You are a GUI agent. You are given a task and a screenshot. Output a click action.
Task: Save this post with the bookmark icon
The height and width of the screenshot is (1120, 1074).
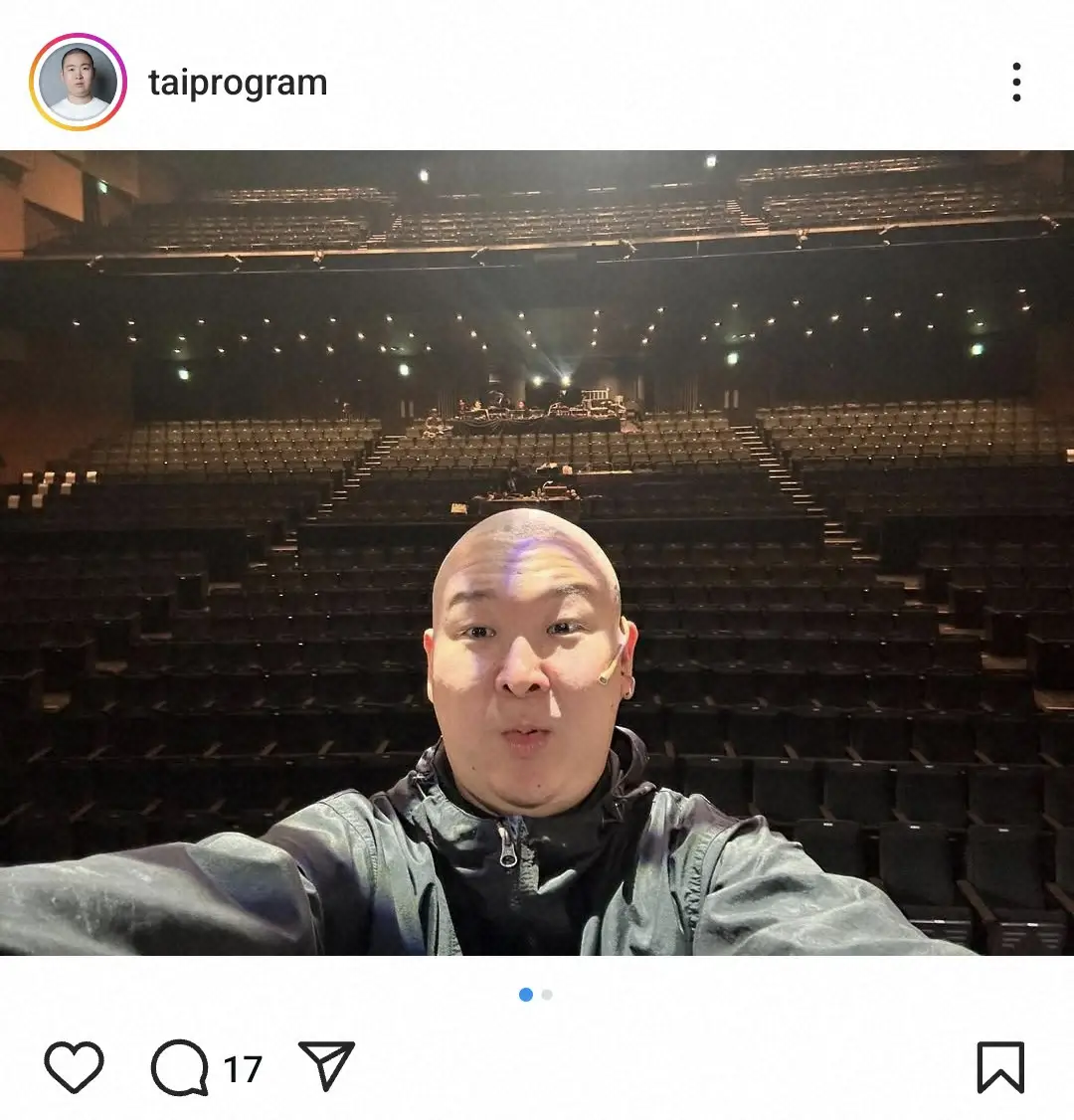999,1067
